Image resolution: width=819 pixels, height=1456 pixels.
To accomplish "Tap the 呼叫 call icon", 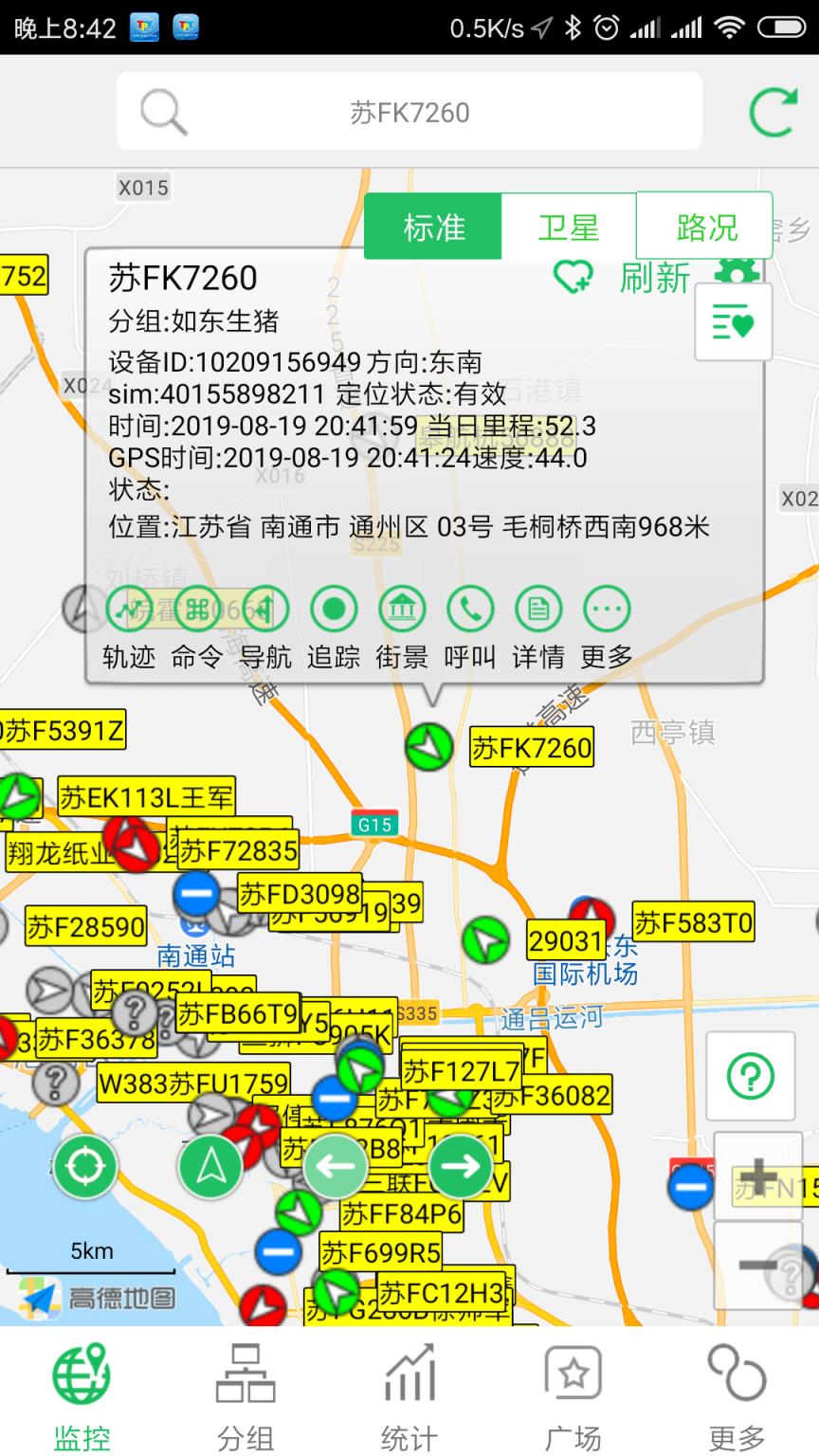I will click(x=470, y=610).
